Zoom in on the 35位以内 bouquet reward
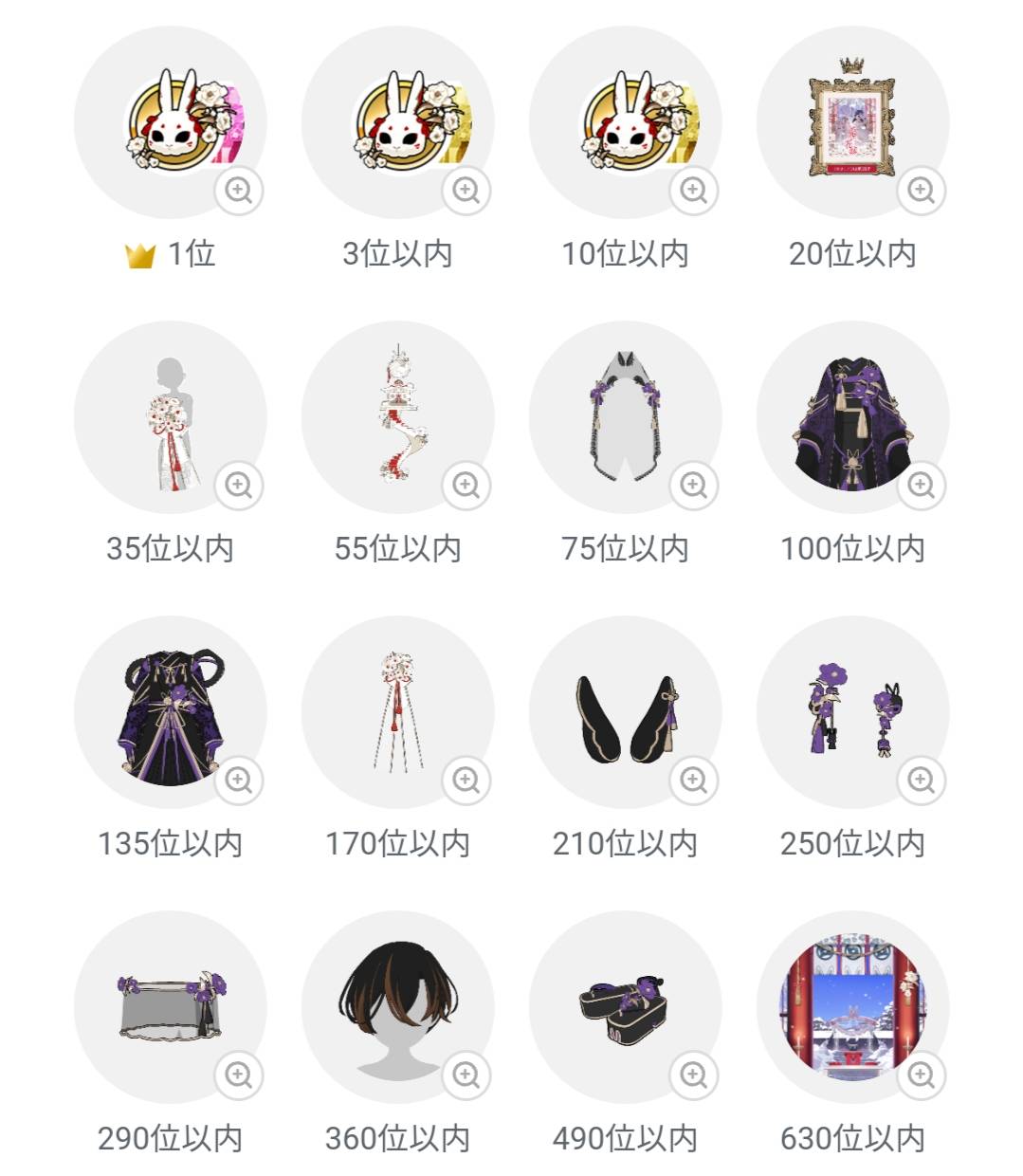Image resolution: width=1023 pixels, height=1176 pixels. (x=238, y=486)
